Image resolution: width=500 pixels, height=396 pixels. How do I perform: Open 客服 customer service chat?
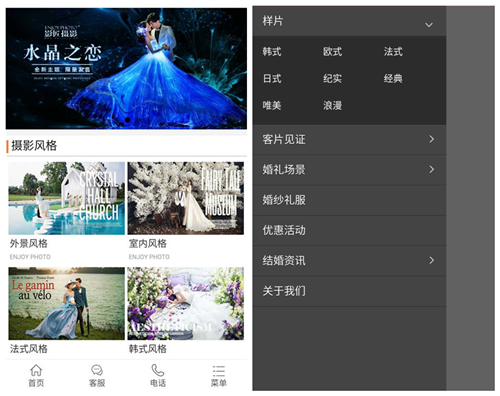point(97,376)
